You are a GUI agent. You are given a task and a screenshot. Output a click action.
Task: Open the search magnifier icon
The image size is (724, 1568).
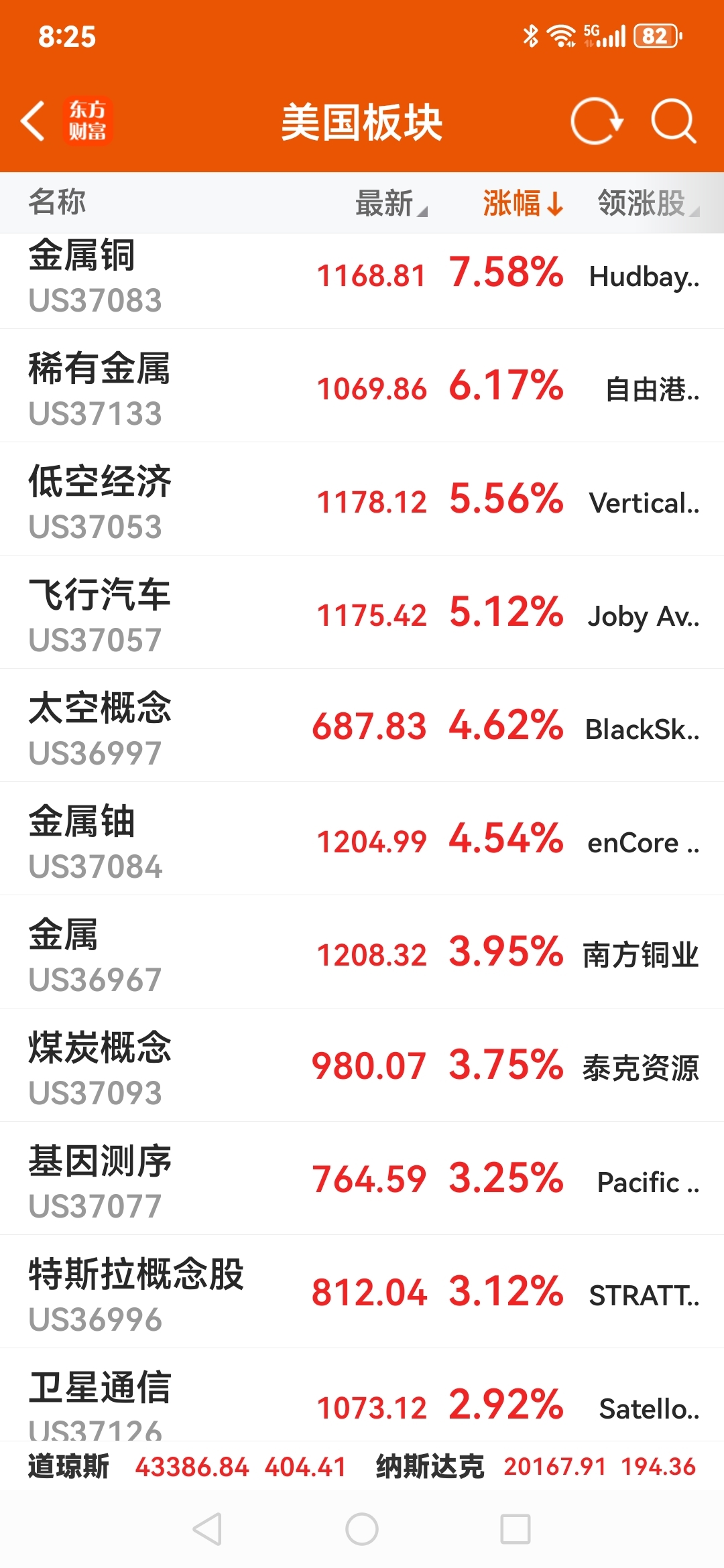pyautogui.click(x=673, y=121)
